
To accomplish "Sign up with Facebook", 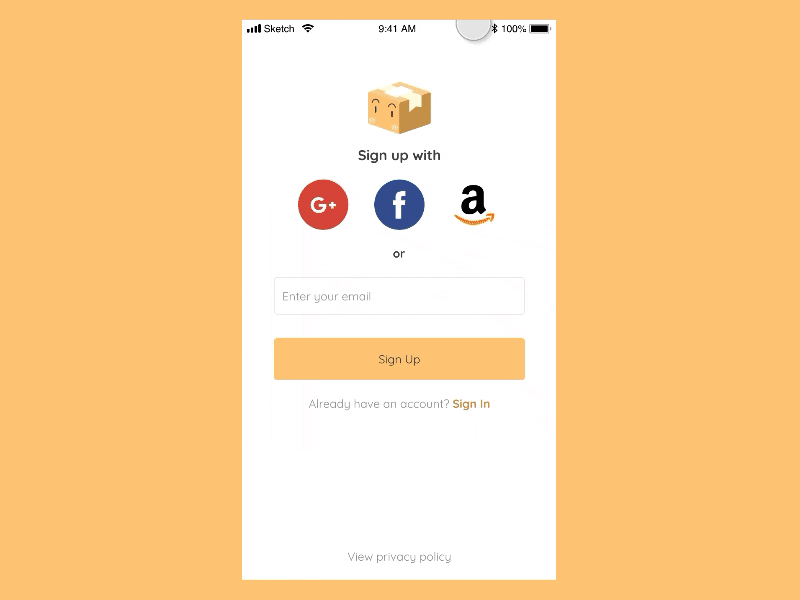I will (x=399, y=205).
